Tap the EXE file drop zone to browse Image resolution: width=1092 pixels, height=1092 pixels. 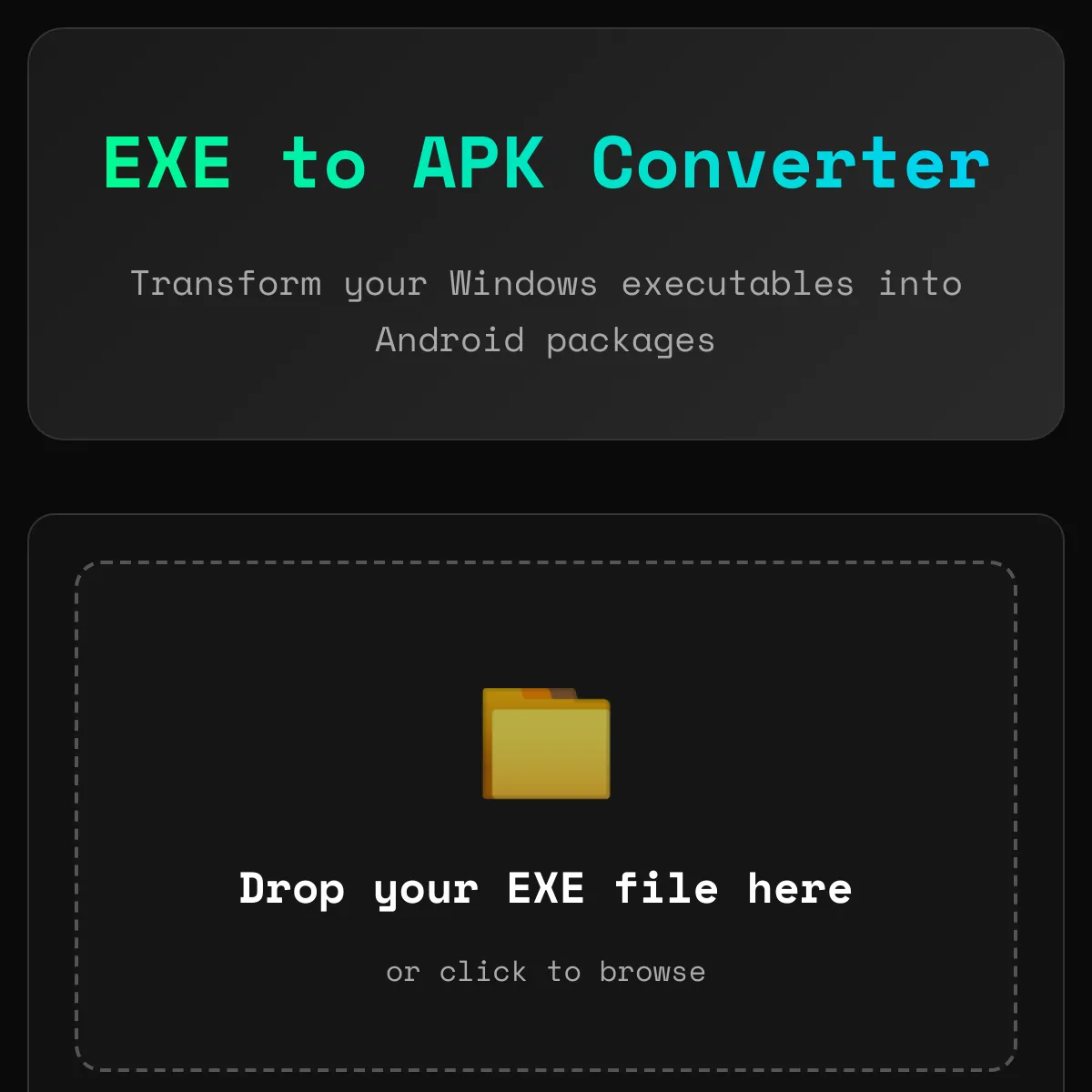546,815
